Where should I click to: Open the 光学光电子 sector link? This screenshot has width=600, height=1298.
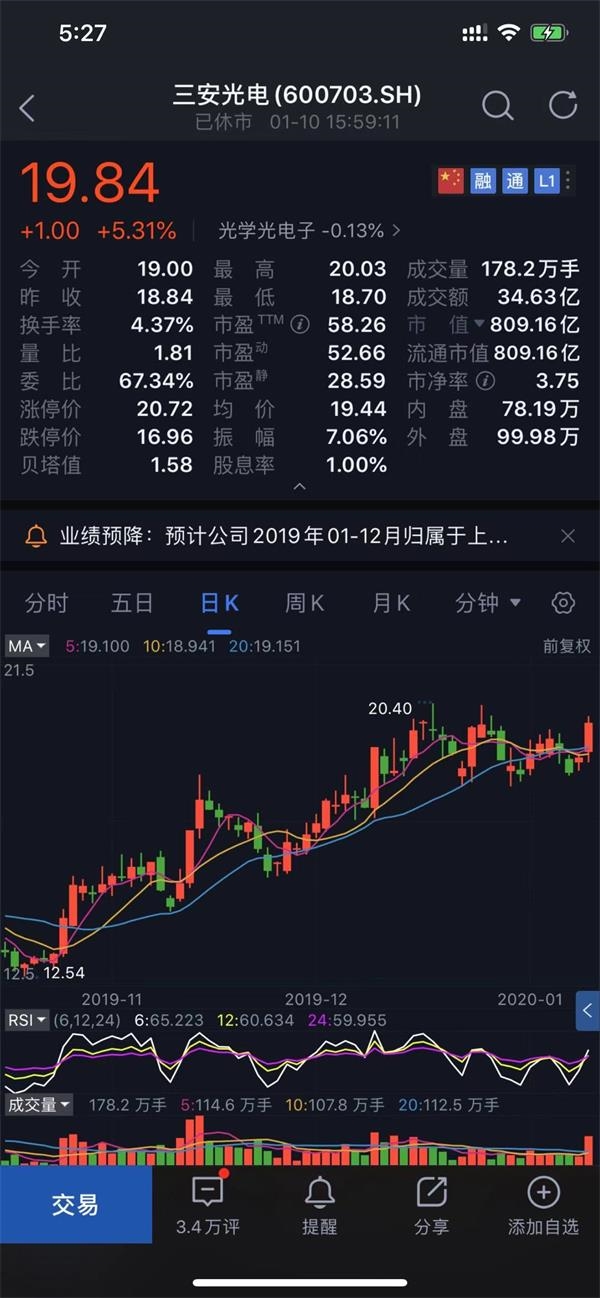pyautogui.click(x=309, y=231)
